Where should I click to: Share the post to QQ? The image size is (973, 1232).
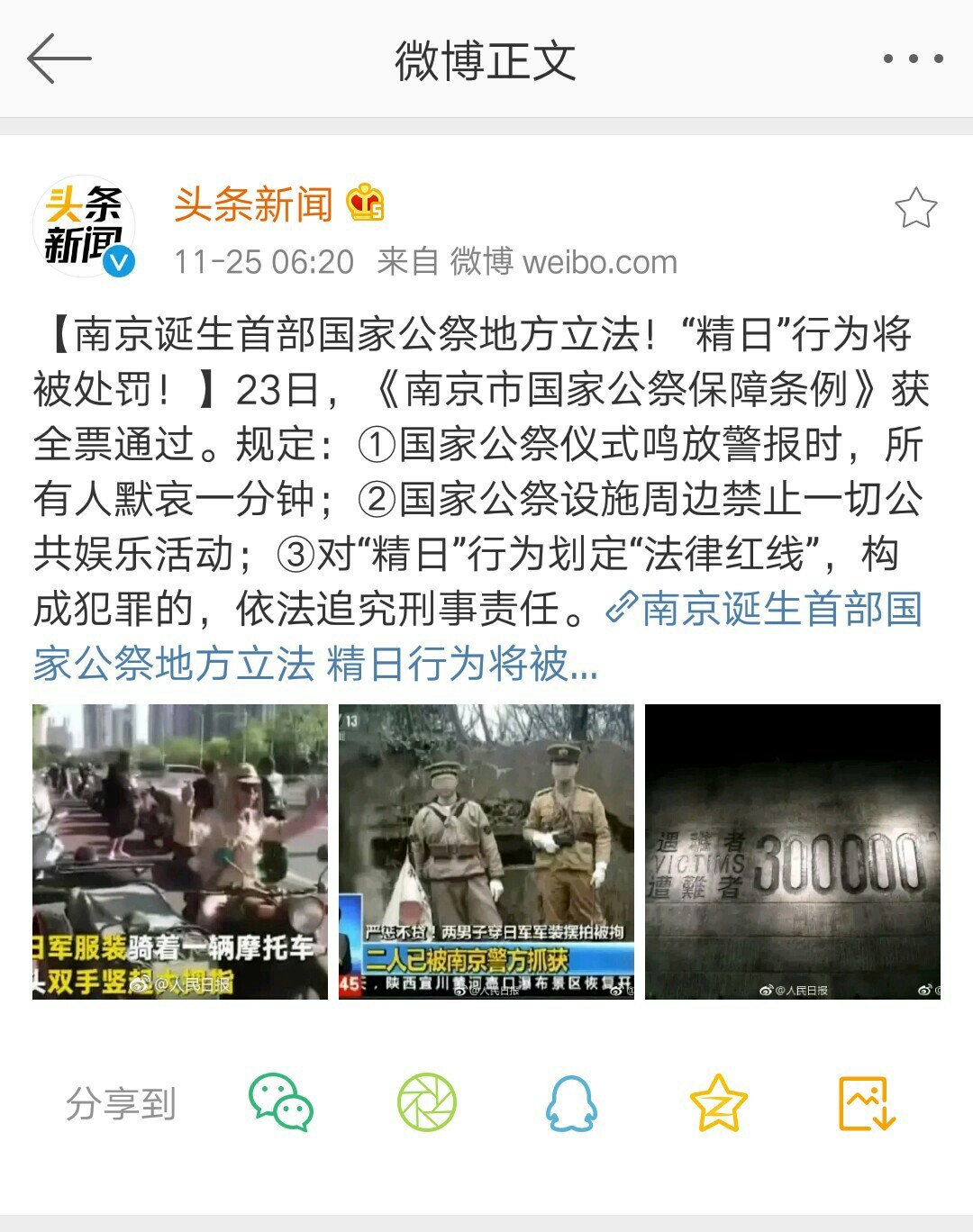[571, 1102]
